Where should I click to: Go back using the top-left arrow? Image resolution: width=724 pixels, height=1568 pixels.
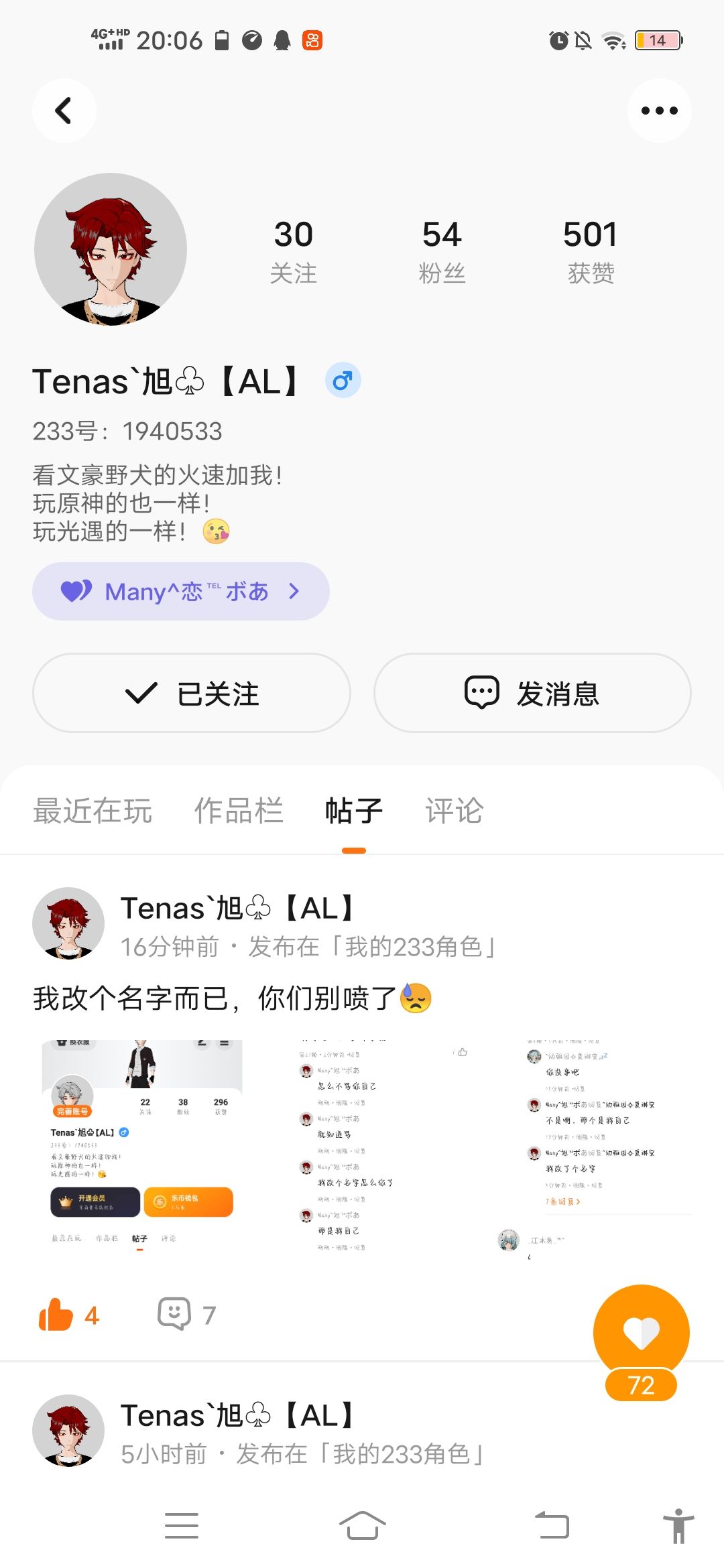pyautogui.click(x=64, y=111)
